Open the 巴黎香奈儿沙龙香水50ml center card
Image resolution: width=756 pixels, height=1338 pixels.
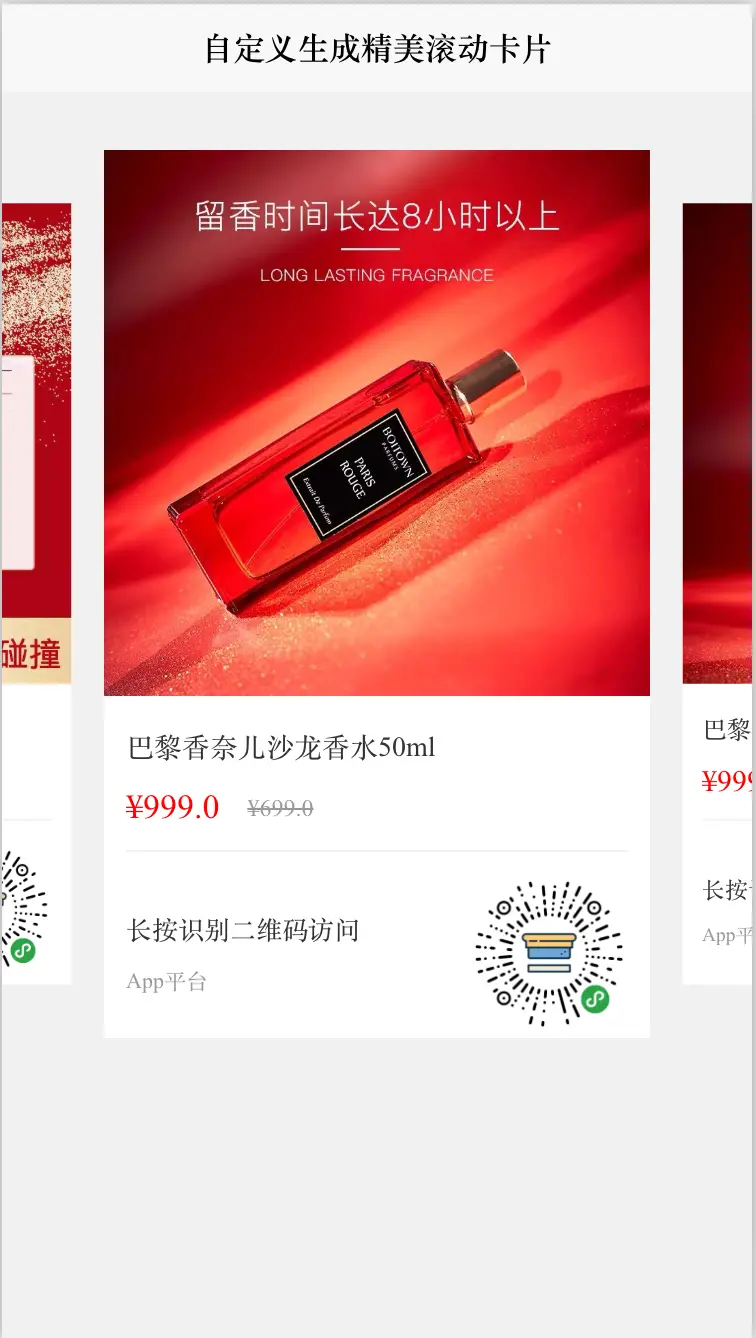[x=376, y=593]
